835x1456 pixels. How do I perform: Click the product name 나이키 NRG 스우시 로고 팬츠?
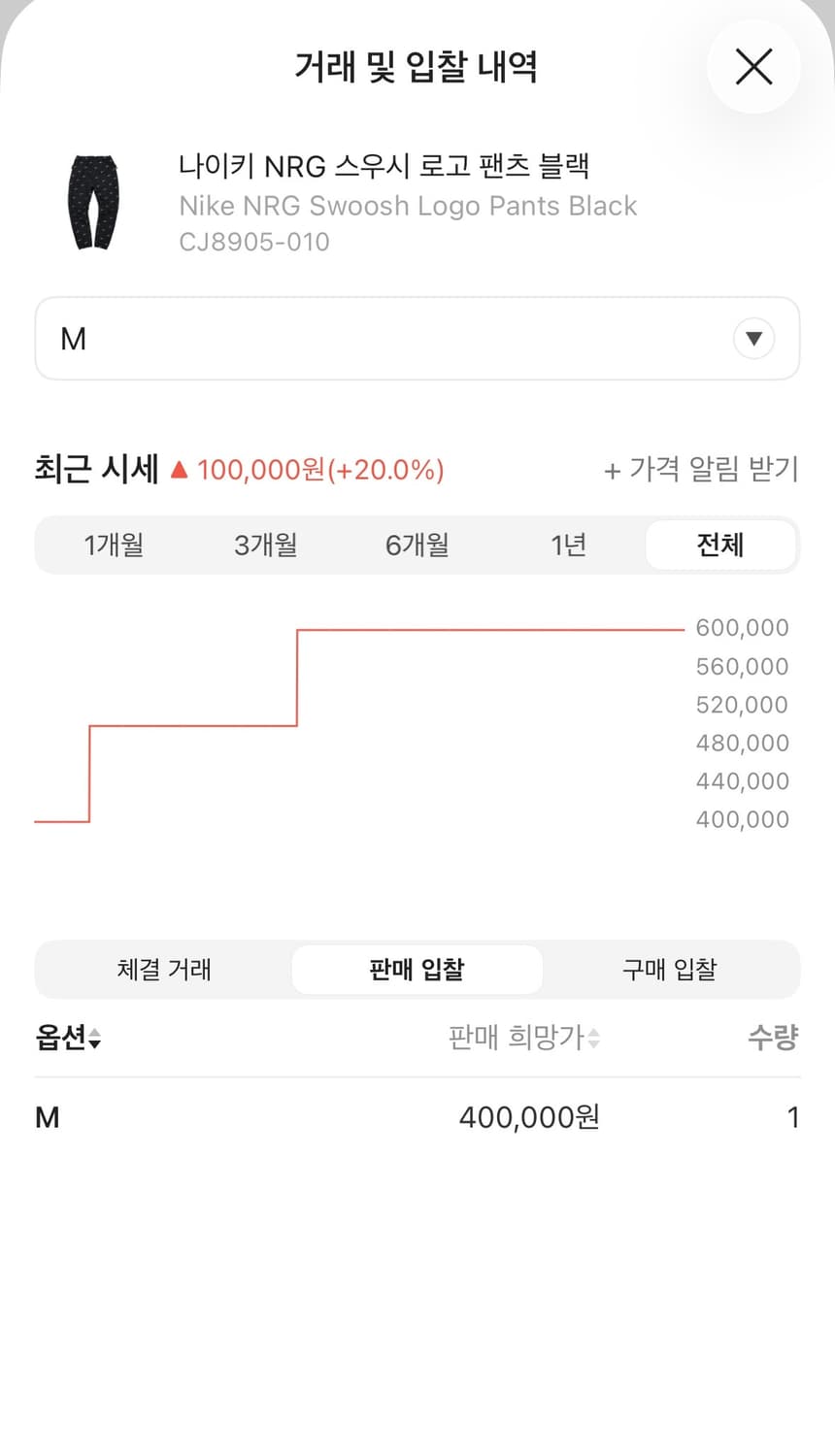[x=384, y=167]
